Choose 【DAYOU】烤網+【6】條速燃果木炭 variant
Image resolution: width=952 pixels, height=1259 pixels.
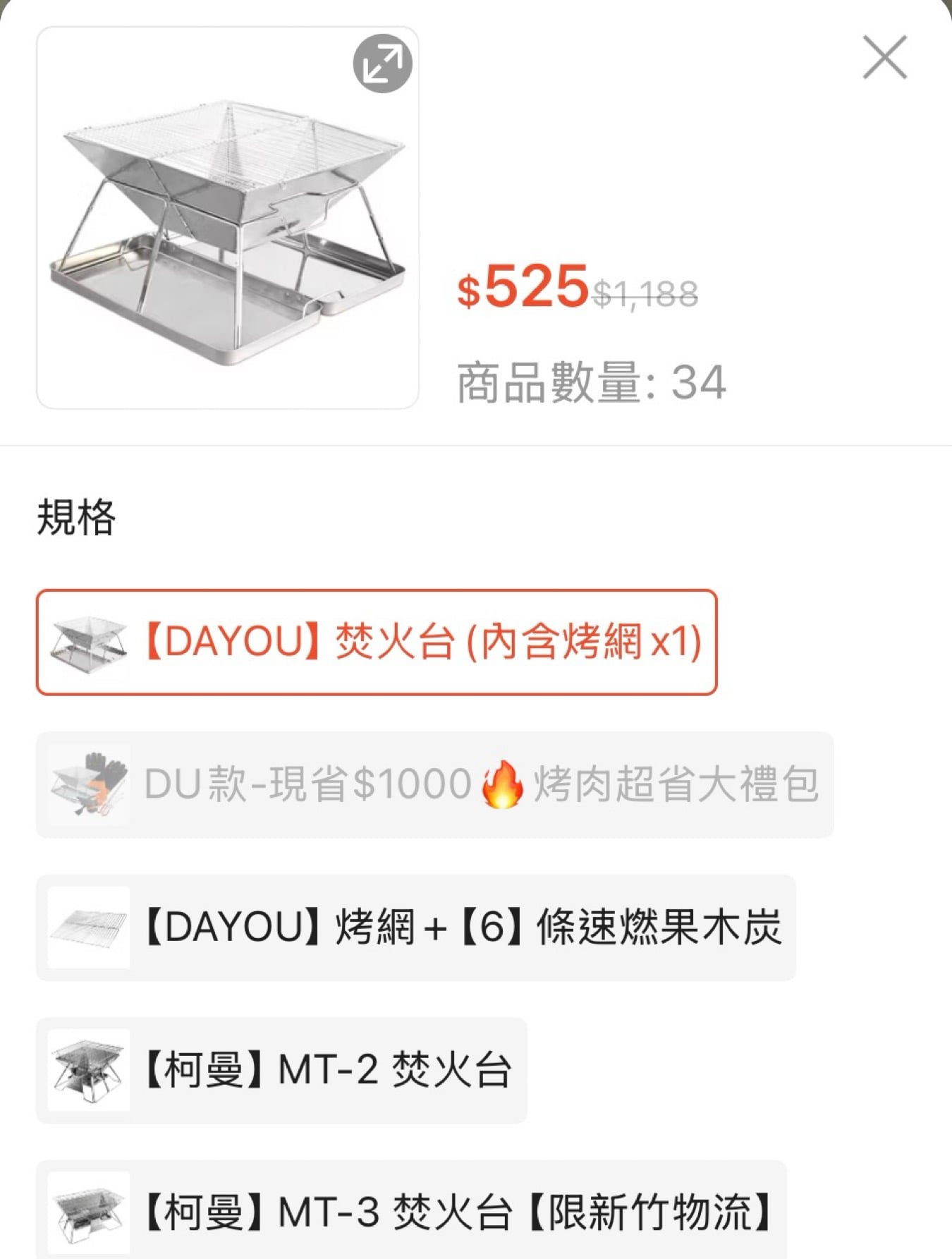(415, 927)
